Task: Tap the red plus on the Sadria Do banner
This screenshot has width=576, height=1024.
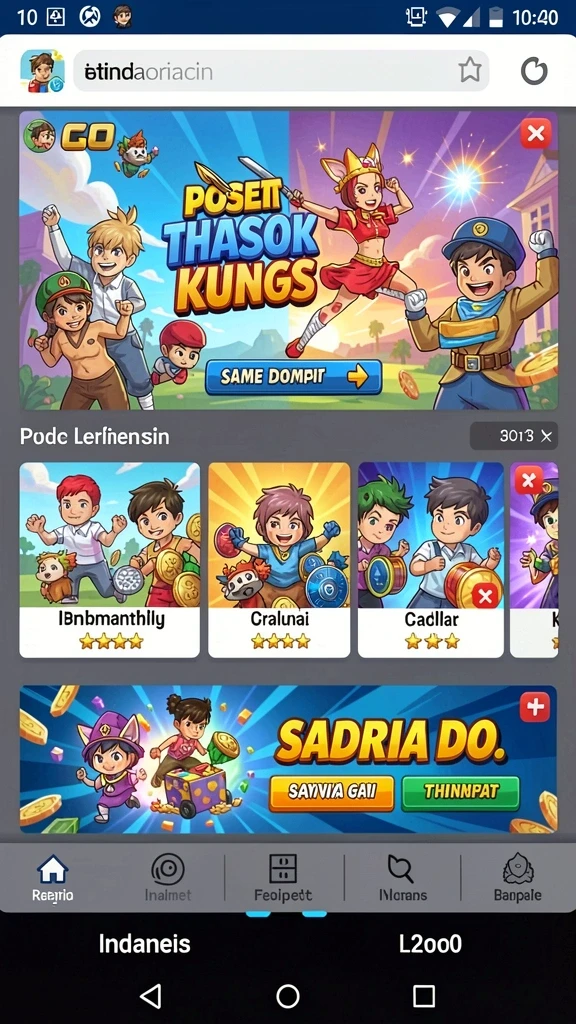Action: 535,708
